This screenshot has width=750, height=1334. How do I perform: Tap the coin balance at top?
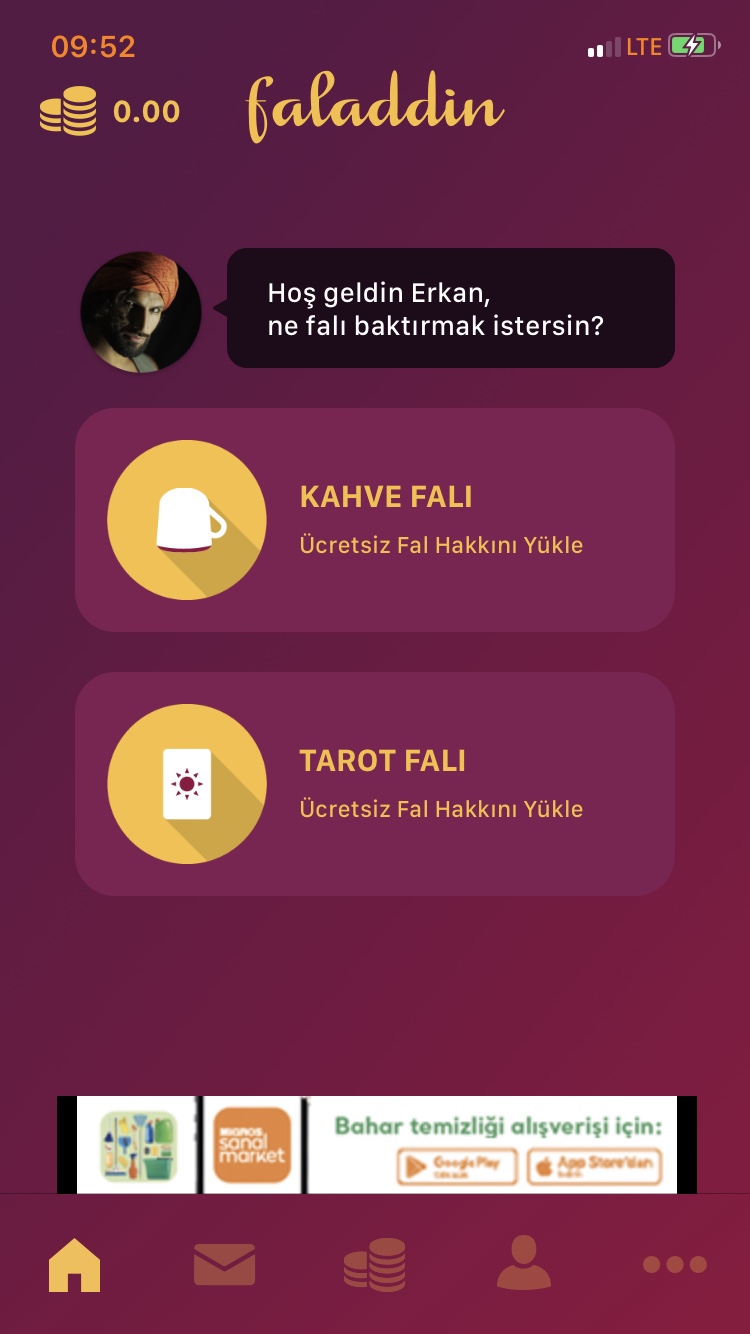(x=110, y=111)
